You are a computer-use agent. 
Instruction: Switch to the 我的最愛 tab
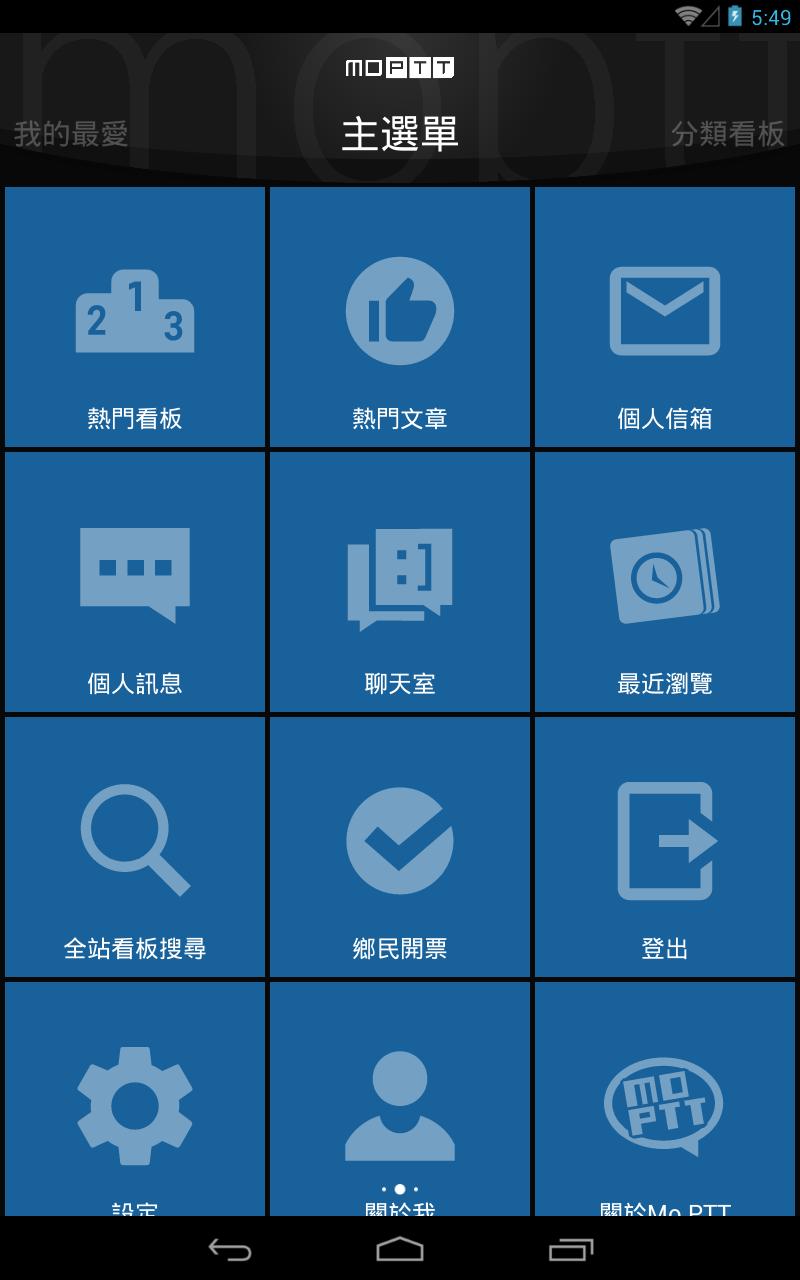point(71,134)
